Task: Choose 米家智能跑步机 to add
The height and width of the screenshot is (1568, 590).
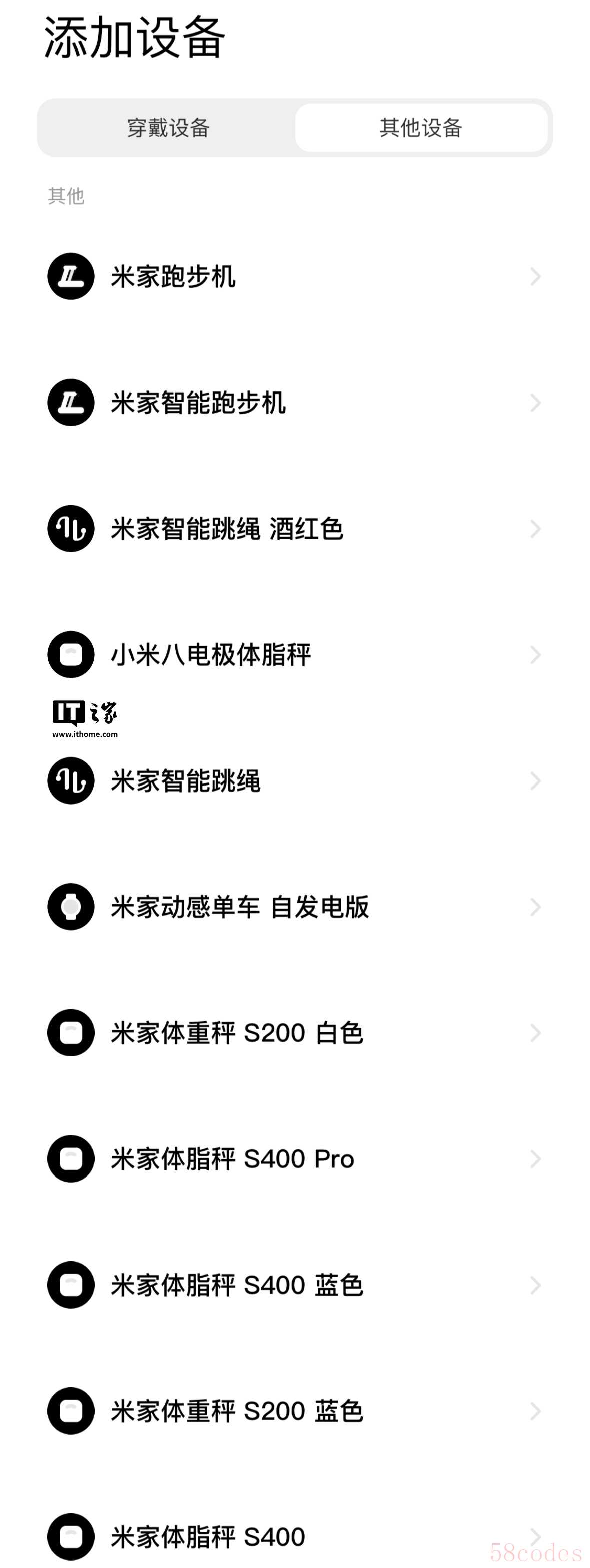Action: (294, 403)
